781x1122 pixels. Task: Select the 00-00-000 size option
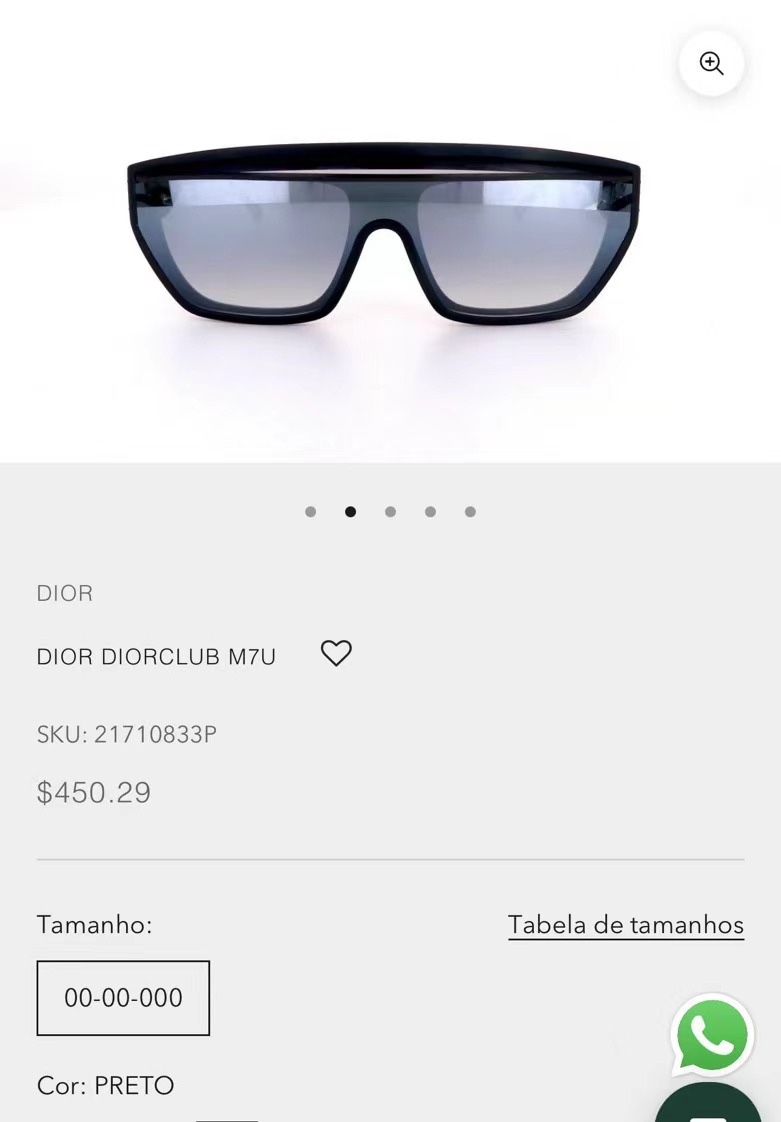tap(123, 998)
